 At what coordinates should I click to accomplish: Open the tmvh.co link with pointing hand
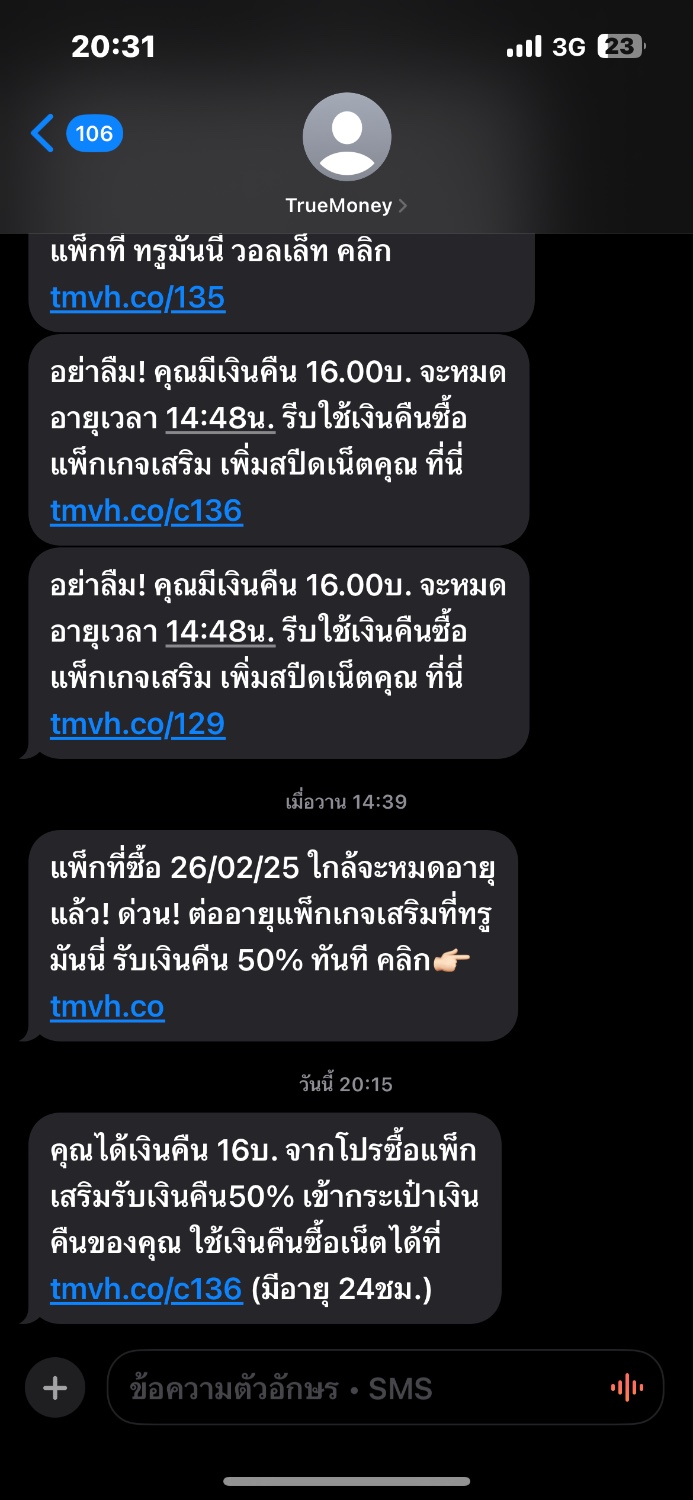(x=107, y=1006)
